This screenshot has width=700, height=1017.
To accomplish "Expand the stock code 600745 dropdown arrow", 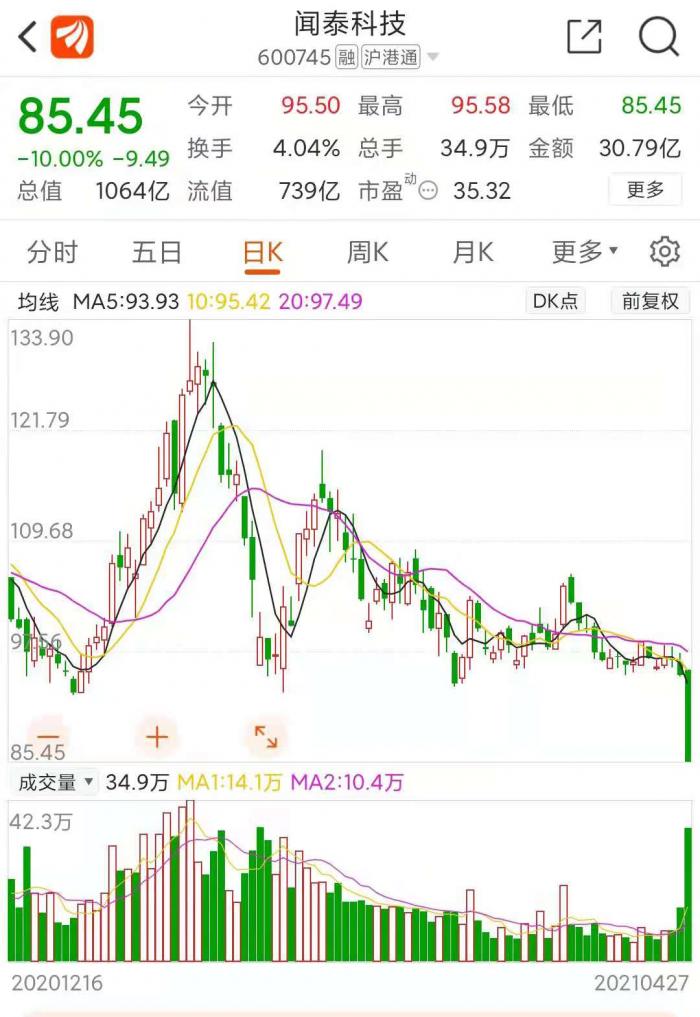I will pos(433,57).
